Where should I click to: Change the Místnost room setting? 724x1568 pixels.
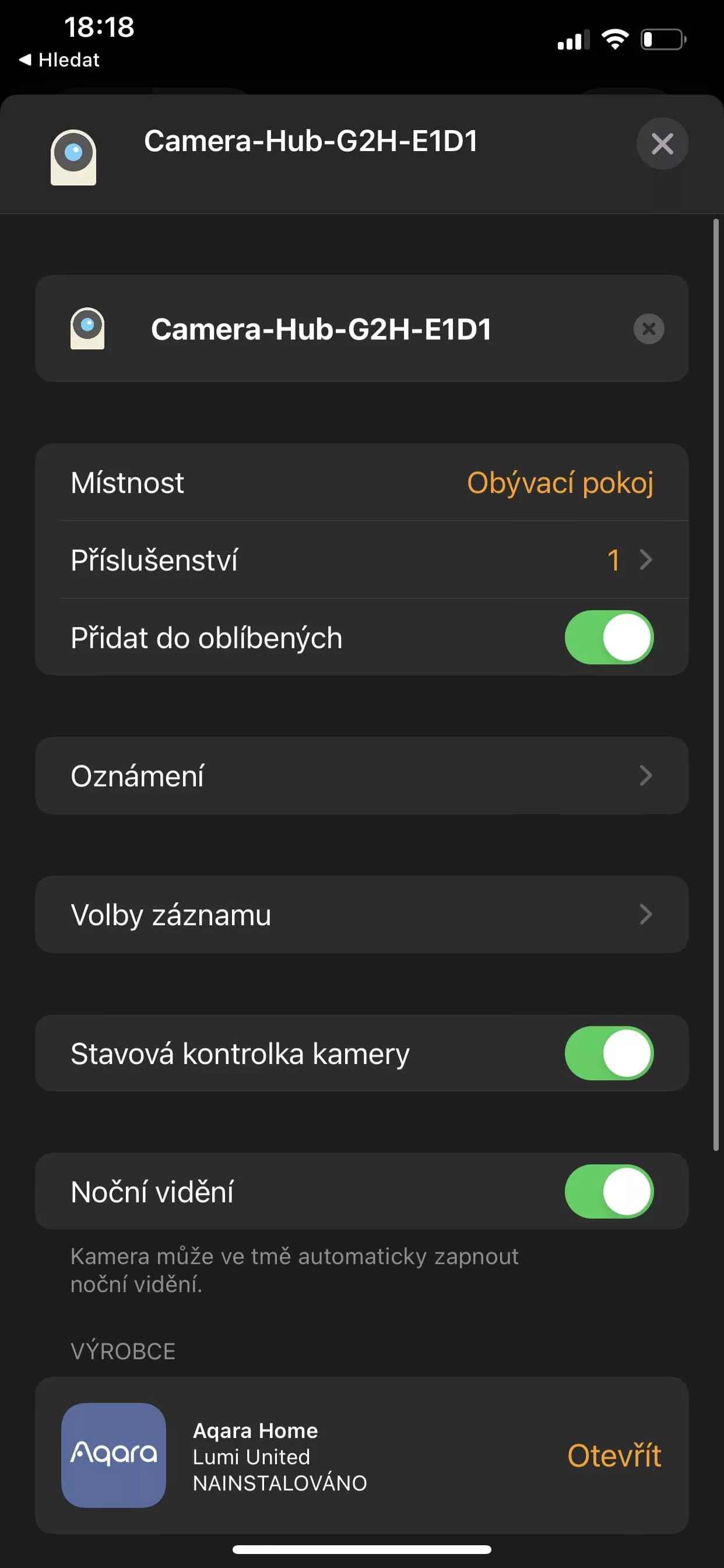coord(362,482)
